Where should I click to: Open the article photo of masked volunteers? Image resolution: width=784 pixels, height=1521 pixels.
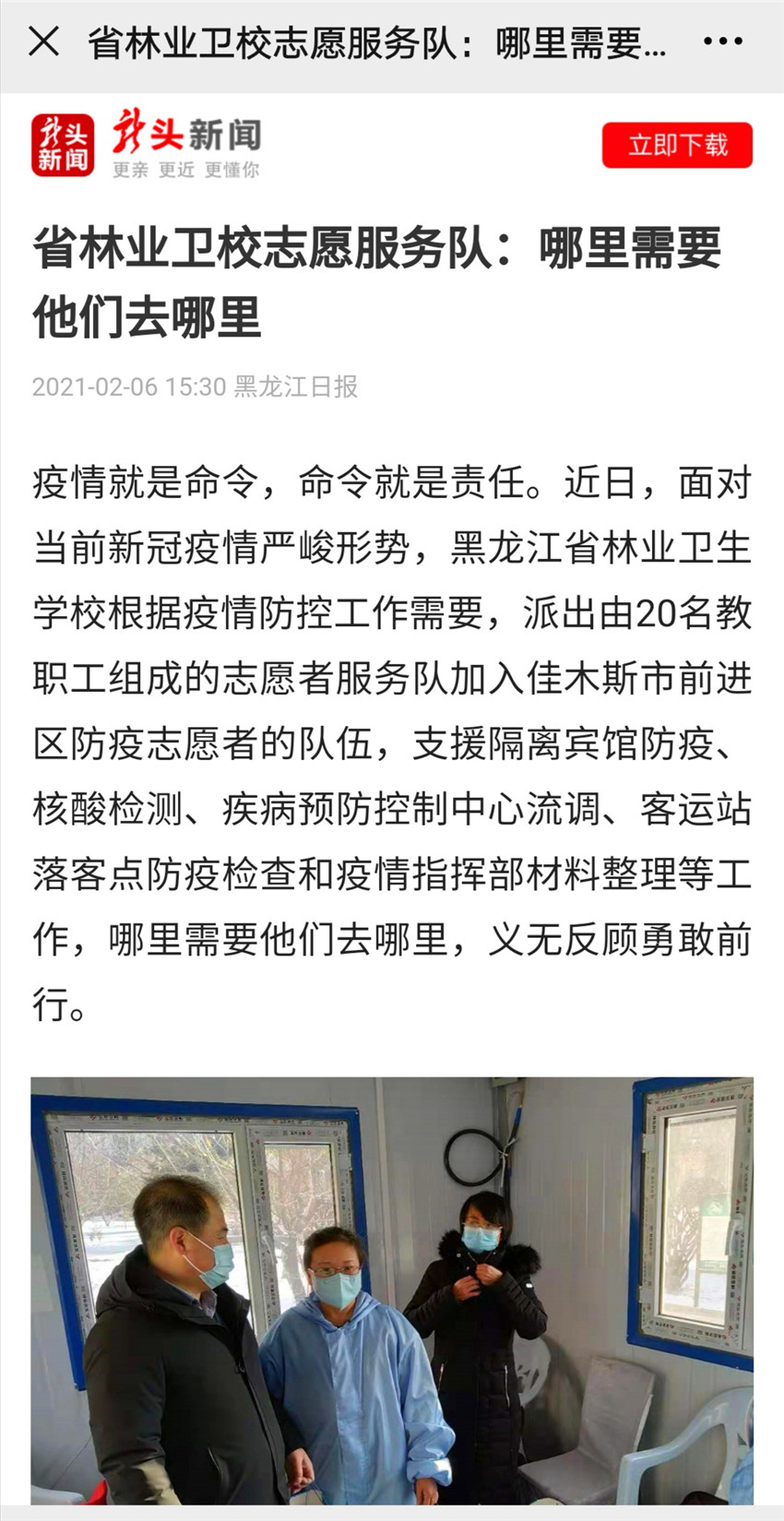392,1289
